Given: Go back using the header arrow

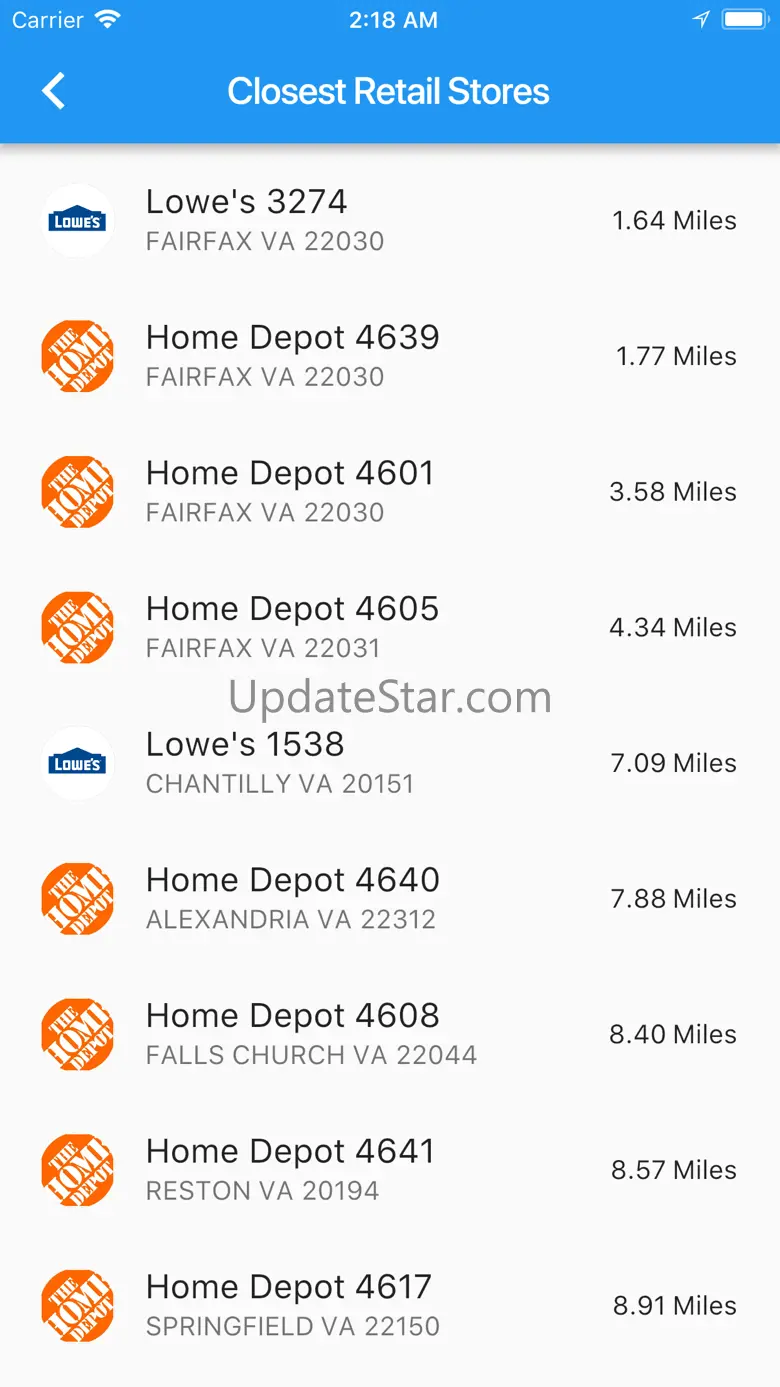Looking at the screenshot, I should [54, 91].
